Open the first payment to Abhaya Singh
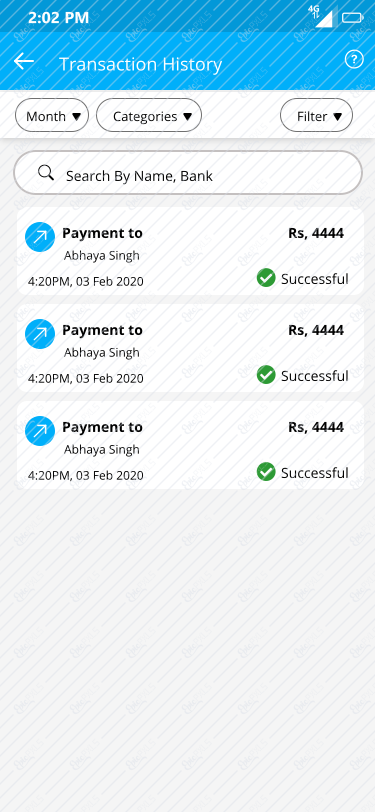 tap(190, 251)
